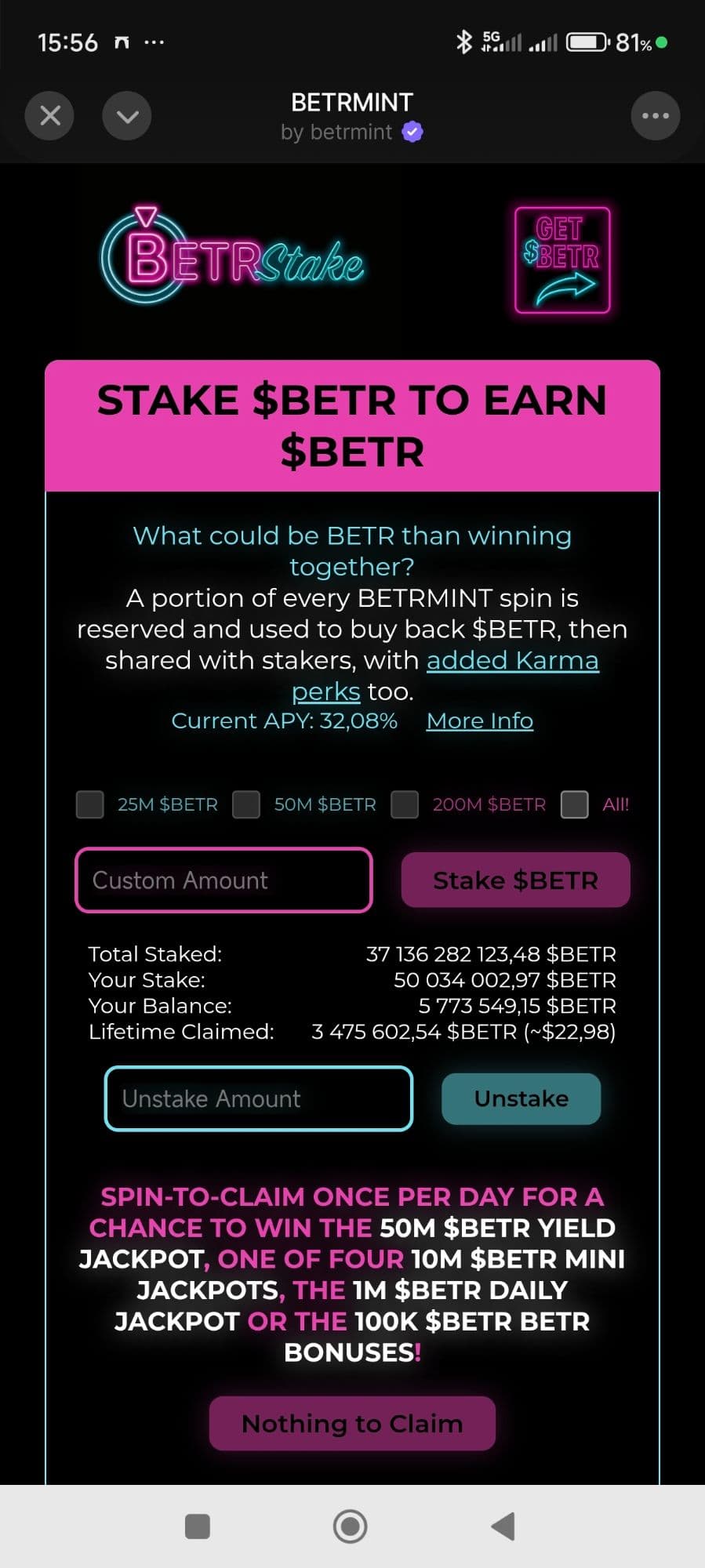Tap the Nothing to Claim button
This screenshot has width=705, height=1568.
(x=352, y=1423)
